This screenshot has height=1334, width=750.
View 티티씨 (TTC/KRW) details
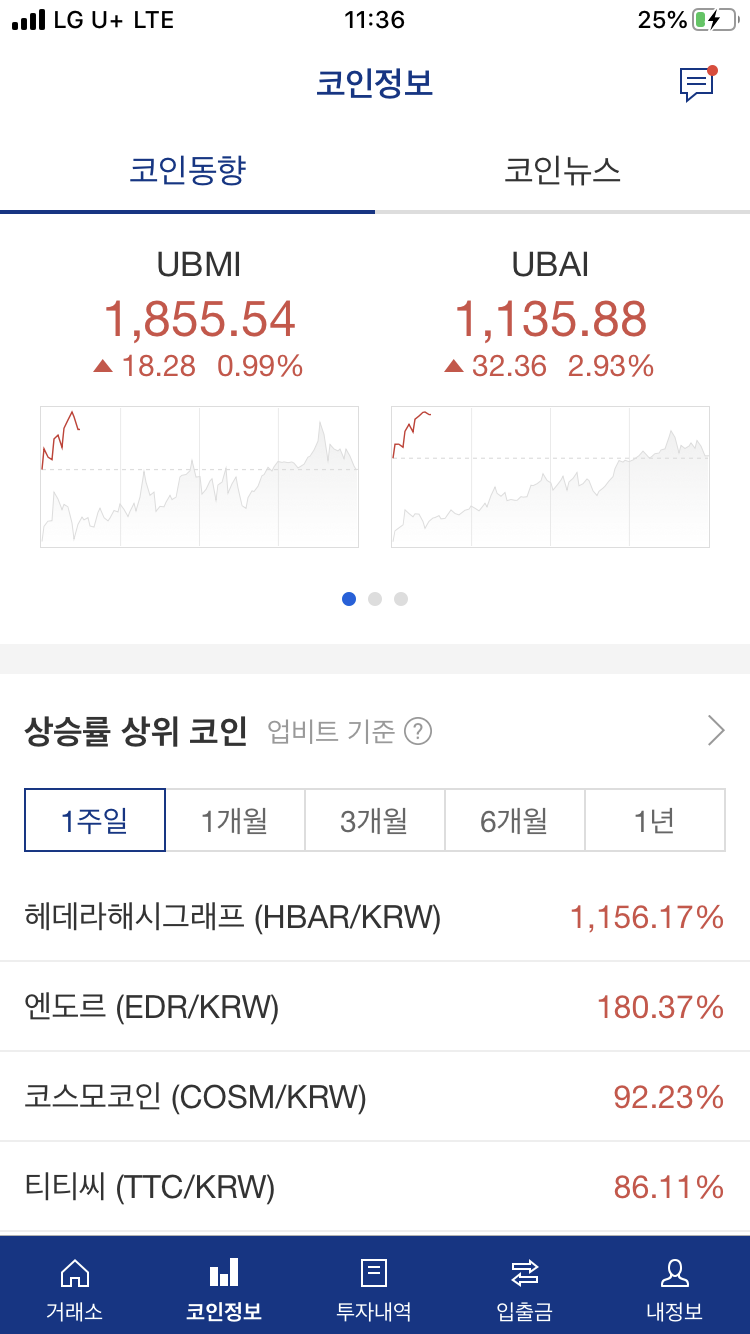375,1187
